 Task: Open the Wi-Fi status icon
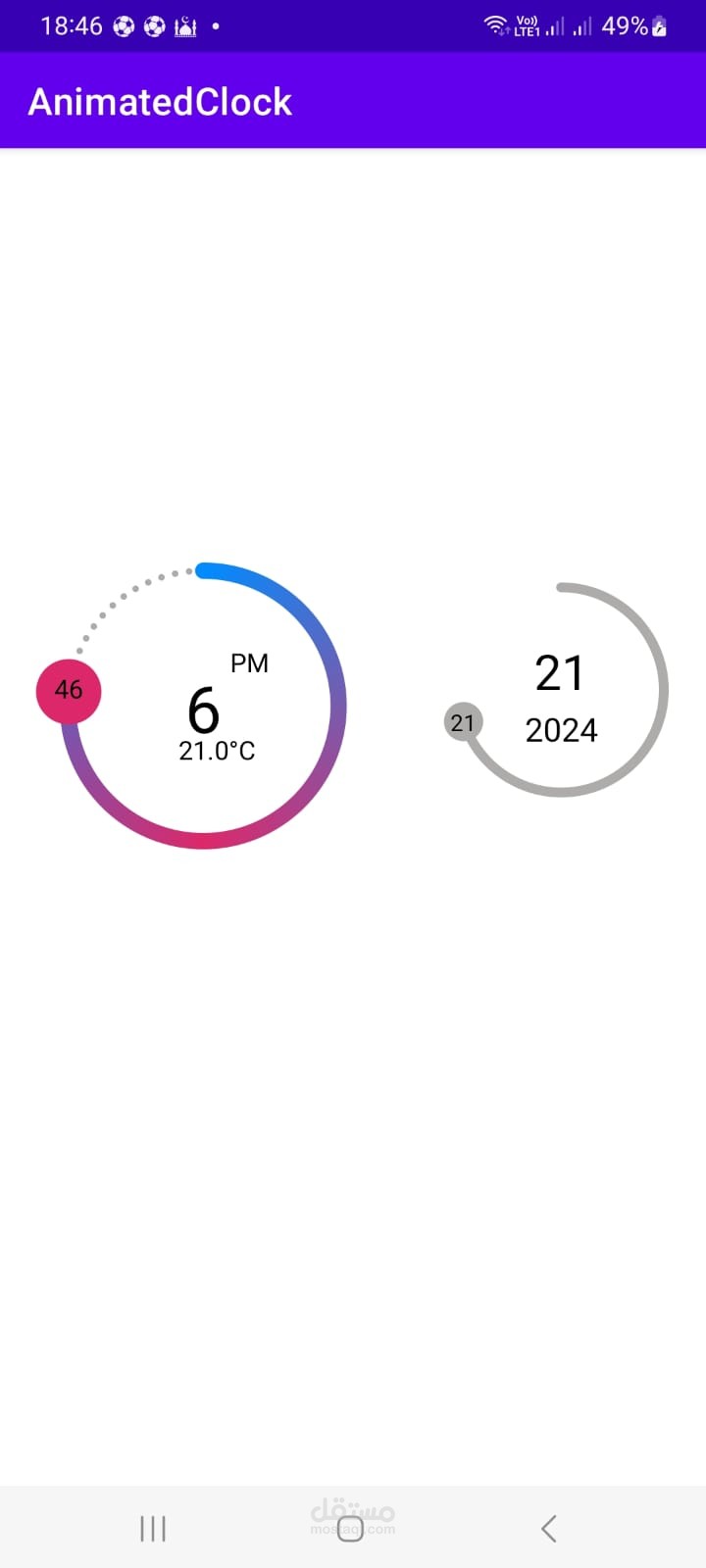coord(496,25)
